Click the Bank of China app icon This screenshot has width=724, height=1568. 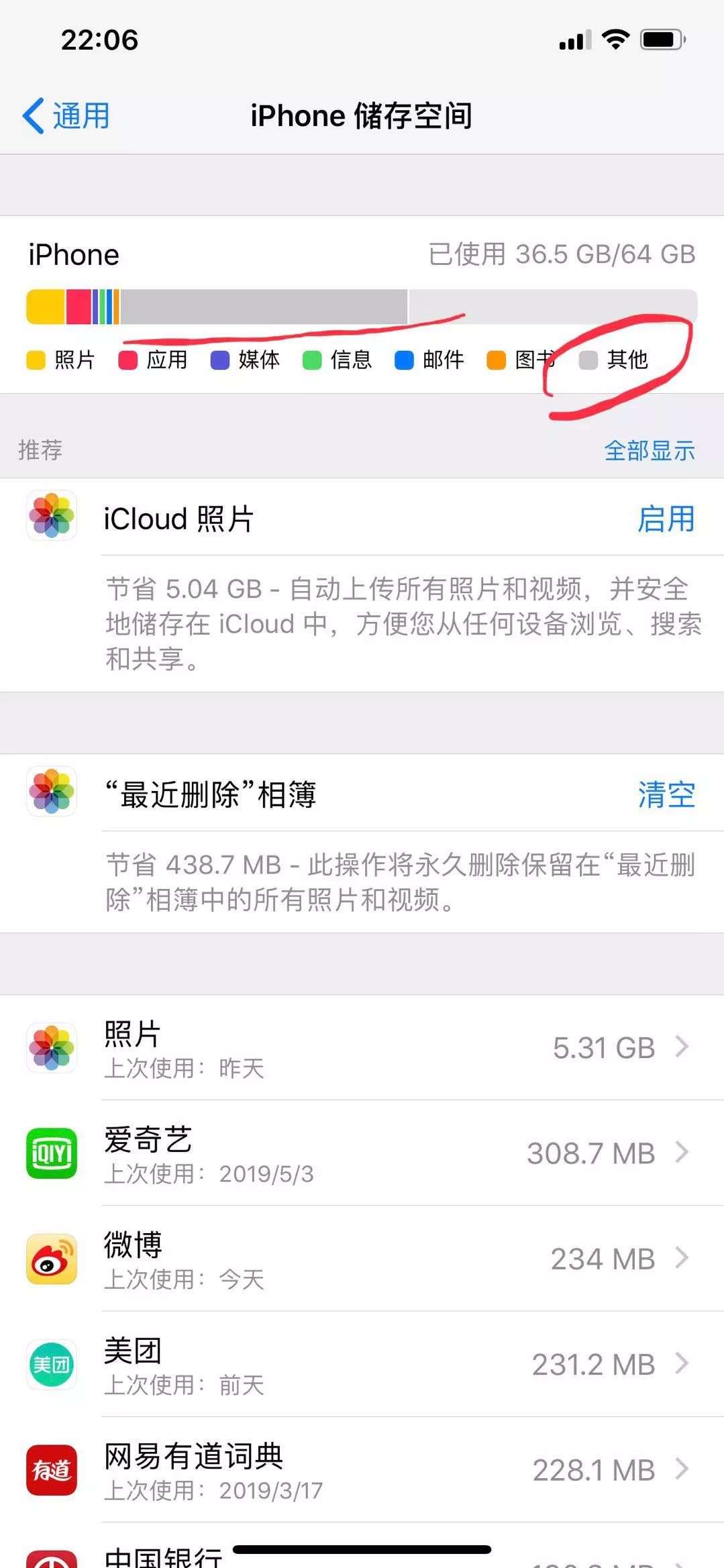point(51,1557)
